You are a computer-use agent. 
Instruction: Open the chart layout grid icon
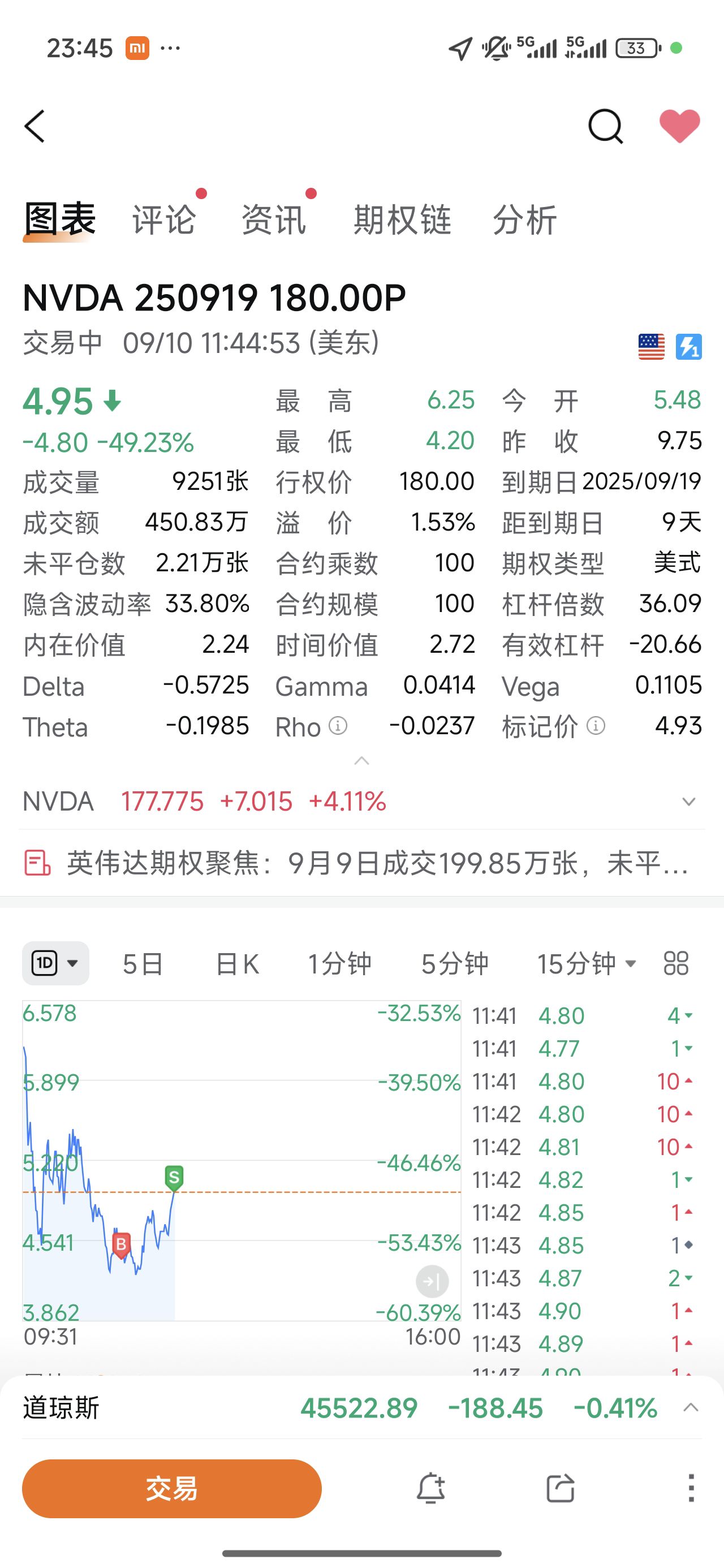click(676, 963)
